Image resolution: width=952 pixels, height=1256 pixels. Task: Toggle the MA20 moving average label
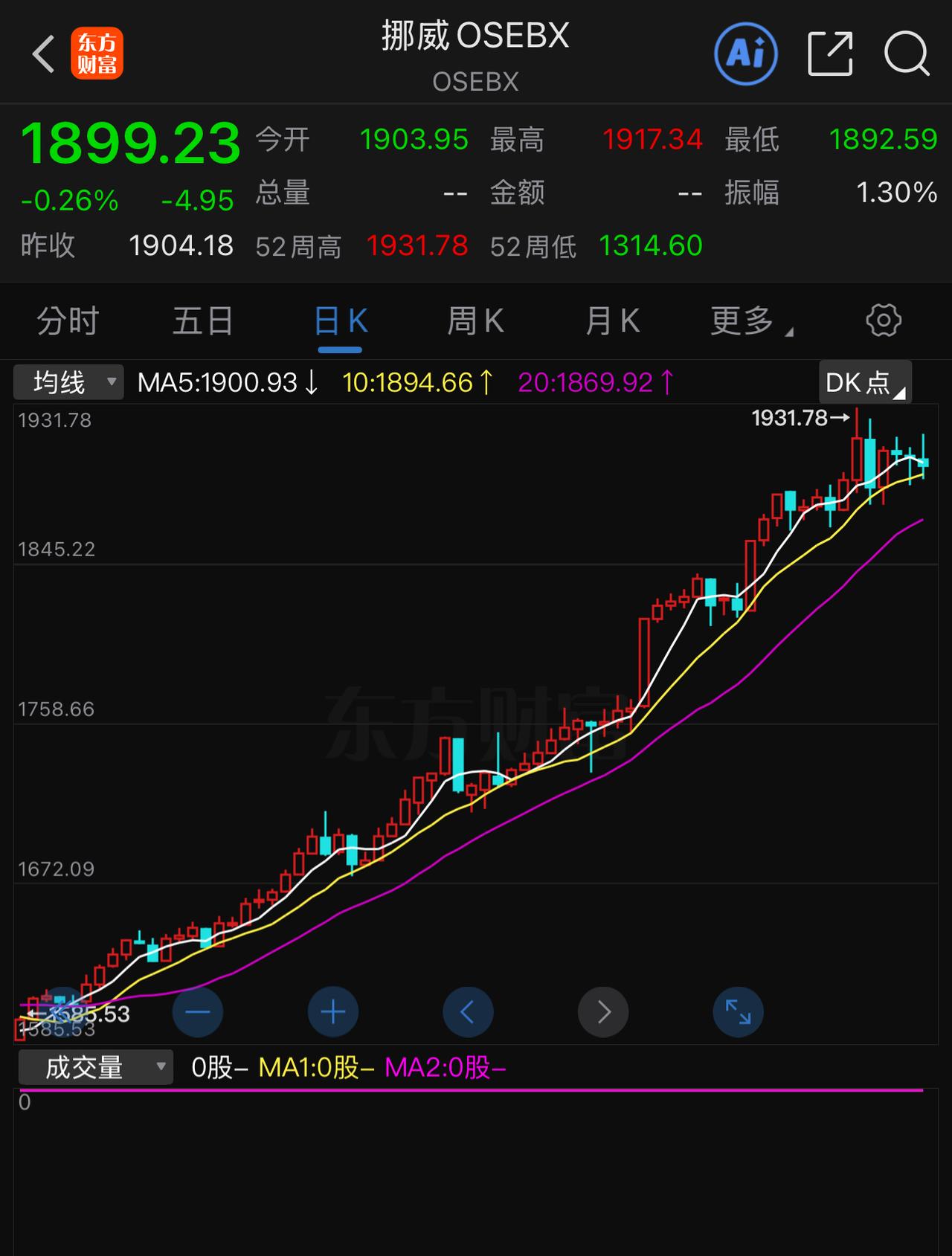click(x=591, y=381)
